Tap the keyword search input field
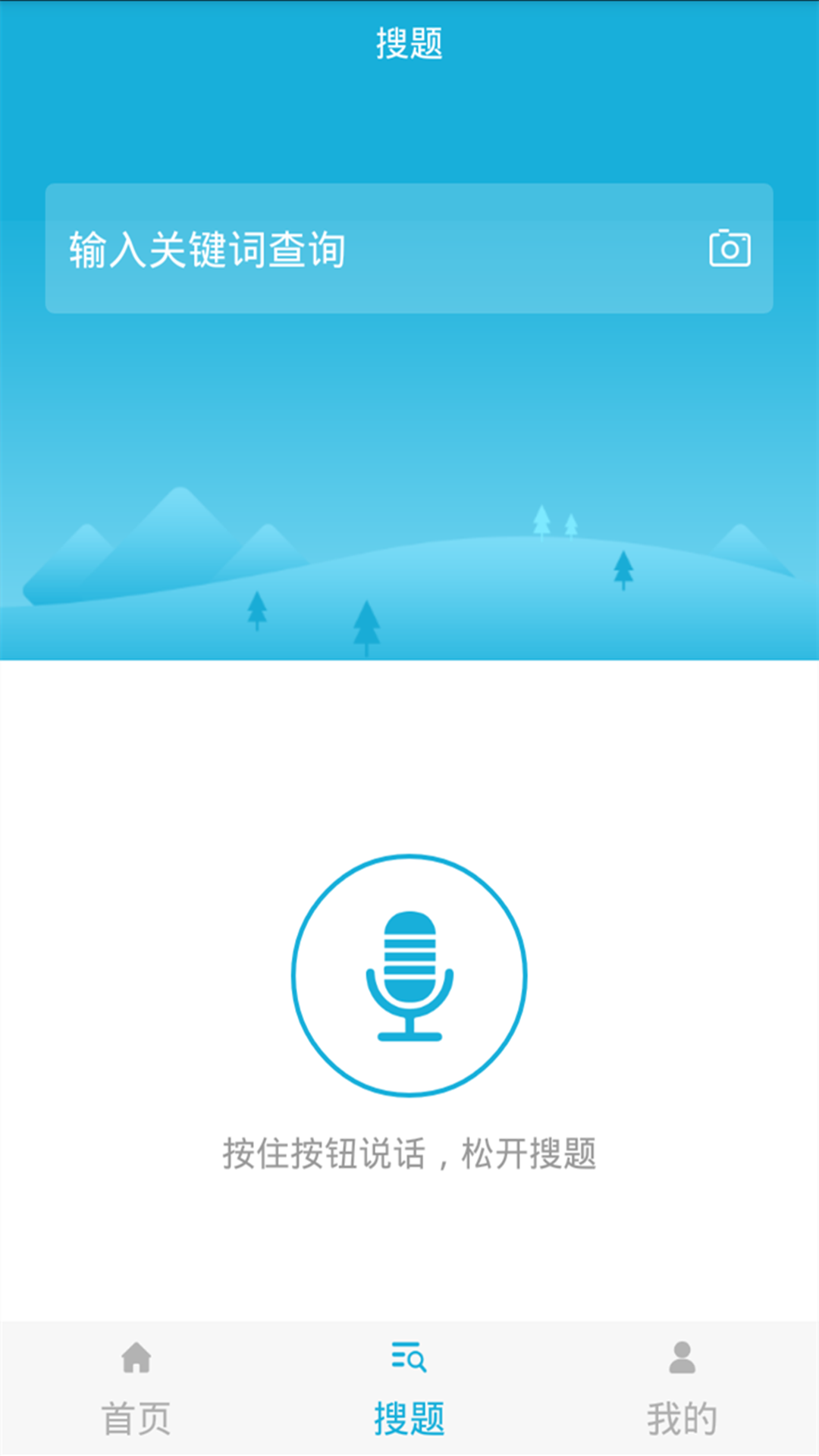 pyautogui.click(x=364, y=249)
